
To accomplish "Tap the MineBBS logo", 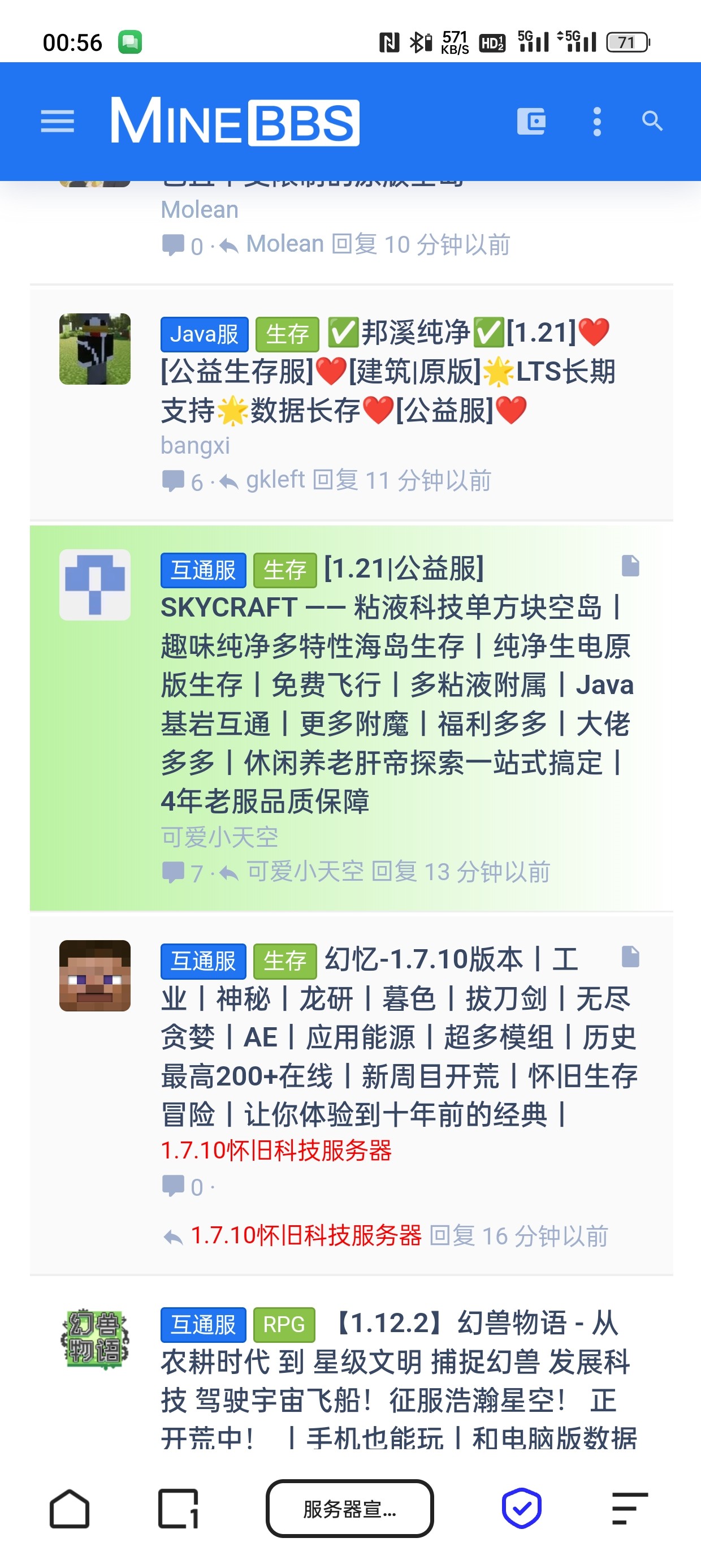I will 234,122.
